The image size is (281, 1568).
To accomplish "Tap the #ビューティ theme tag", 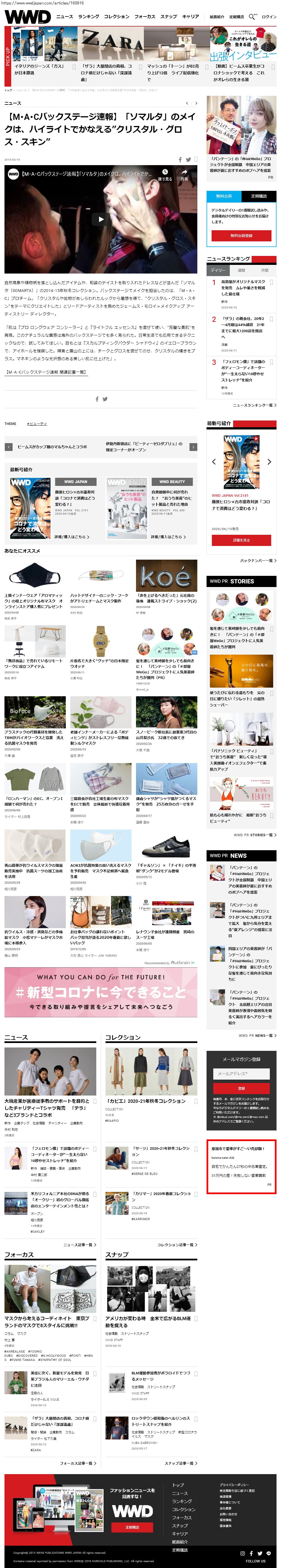I will [x=37, y=424].
